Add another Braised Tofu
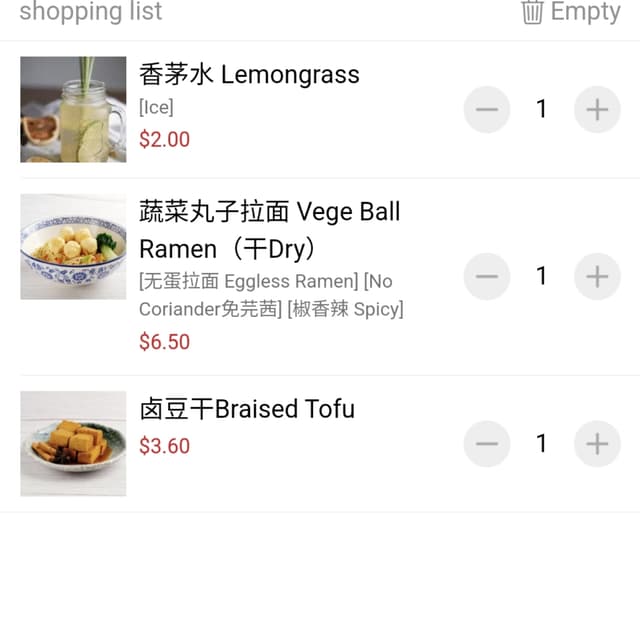This screenshot has width=640, height=640. pyautogui.click(x=597, y=444)
